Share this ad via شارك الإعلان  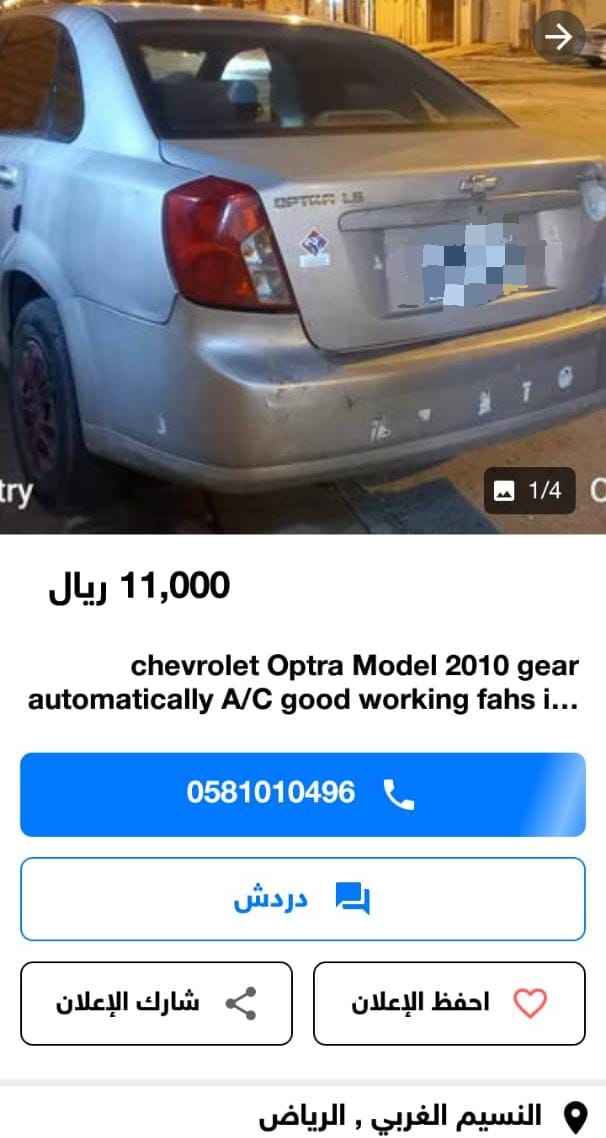[156, 1003]
